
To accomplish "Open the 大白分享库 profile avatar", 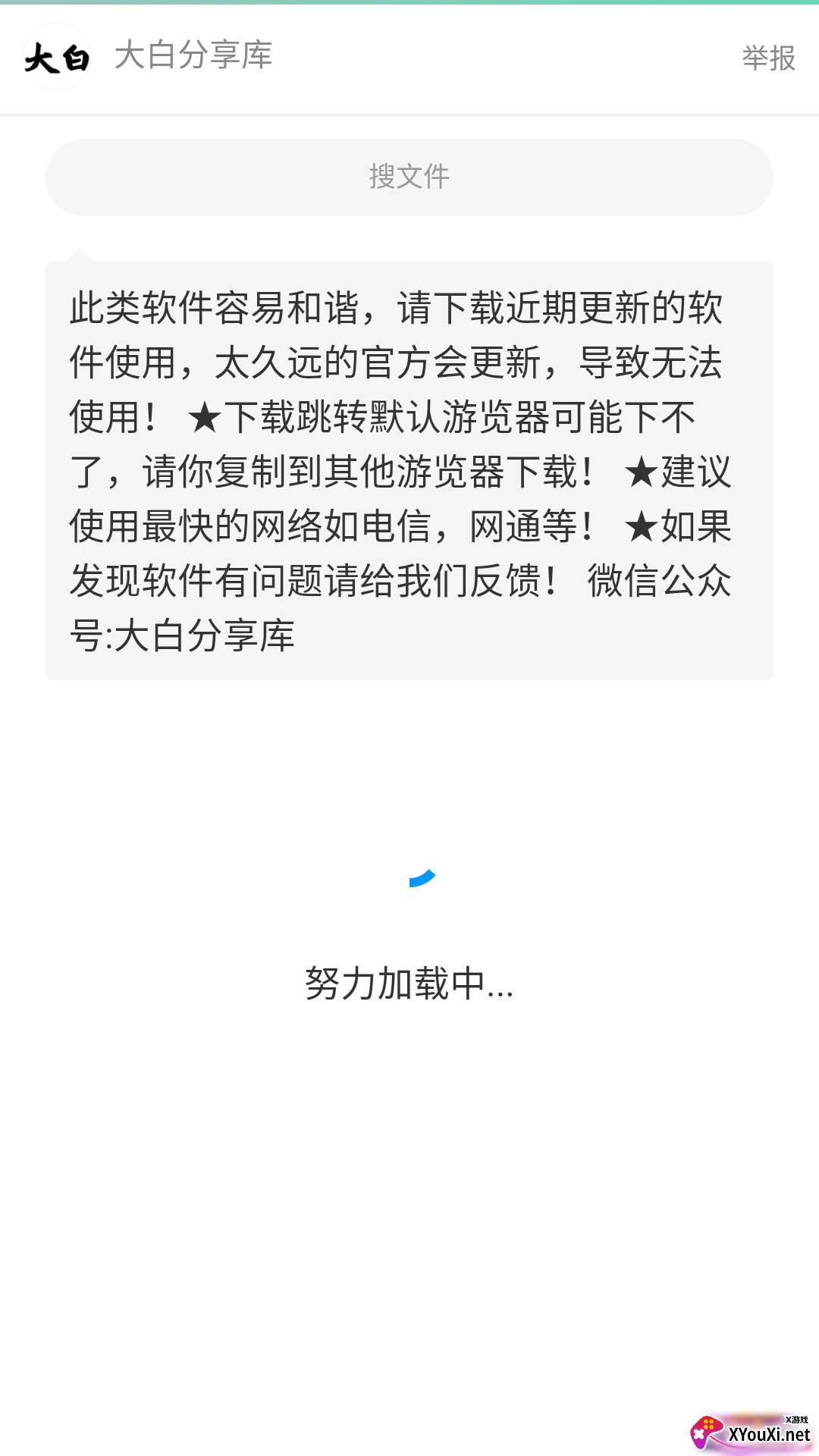I will click(57, 58).
